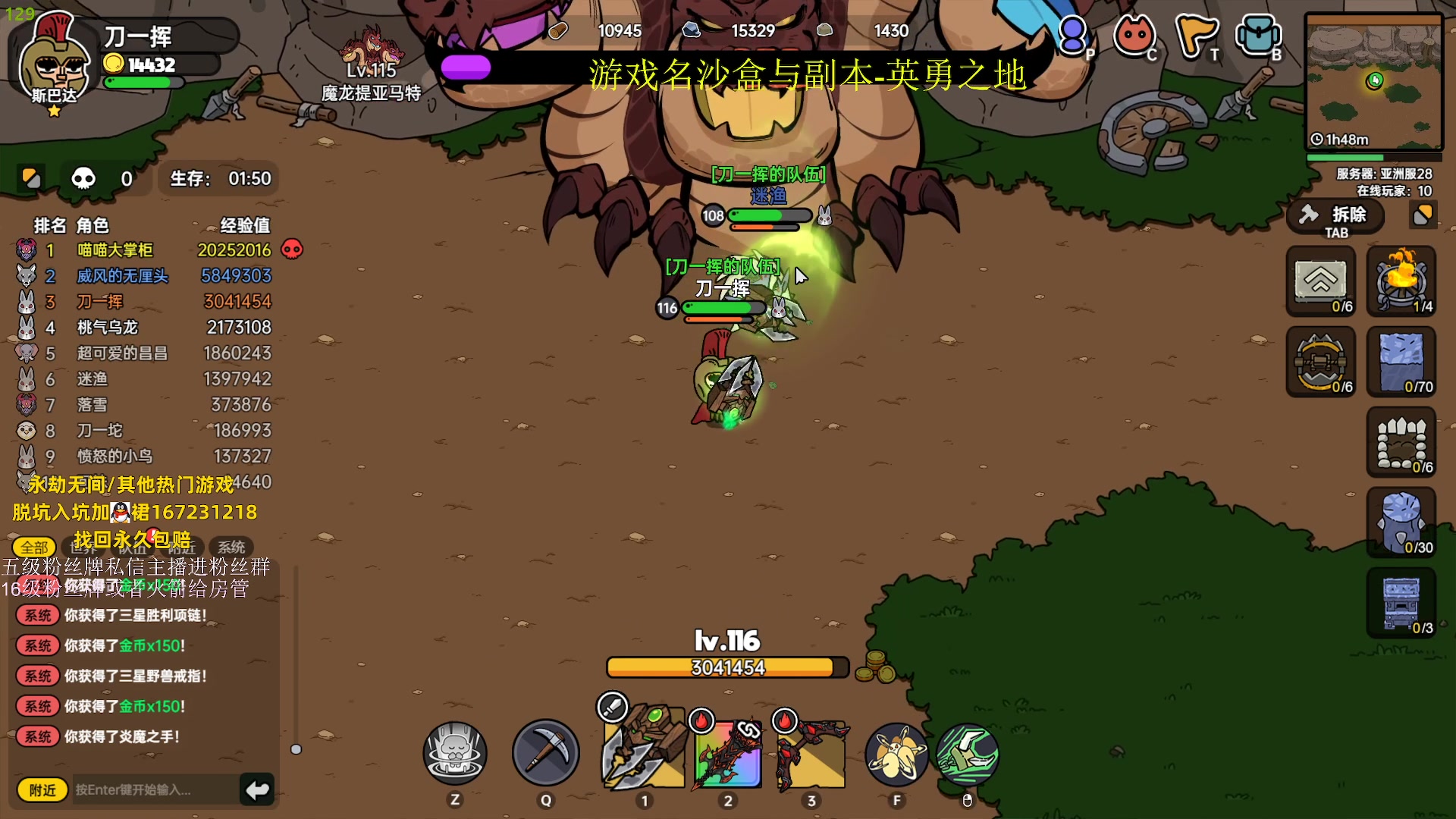Select the spike fence slot 0/6
The height and width of the screenshot is (819, 1456).
tap(1401, 442)
